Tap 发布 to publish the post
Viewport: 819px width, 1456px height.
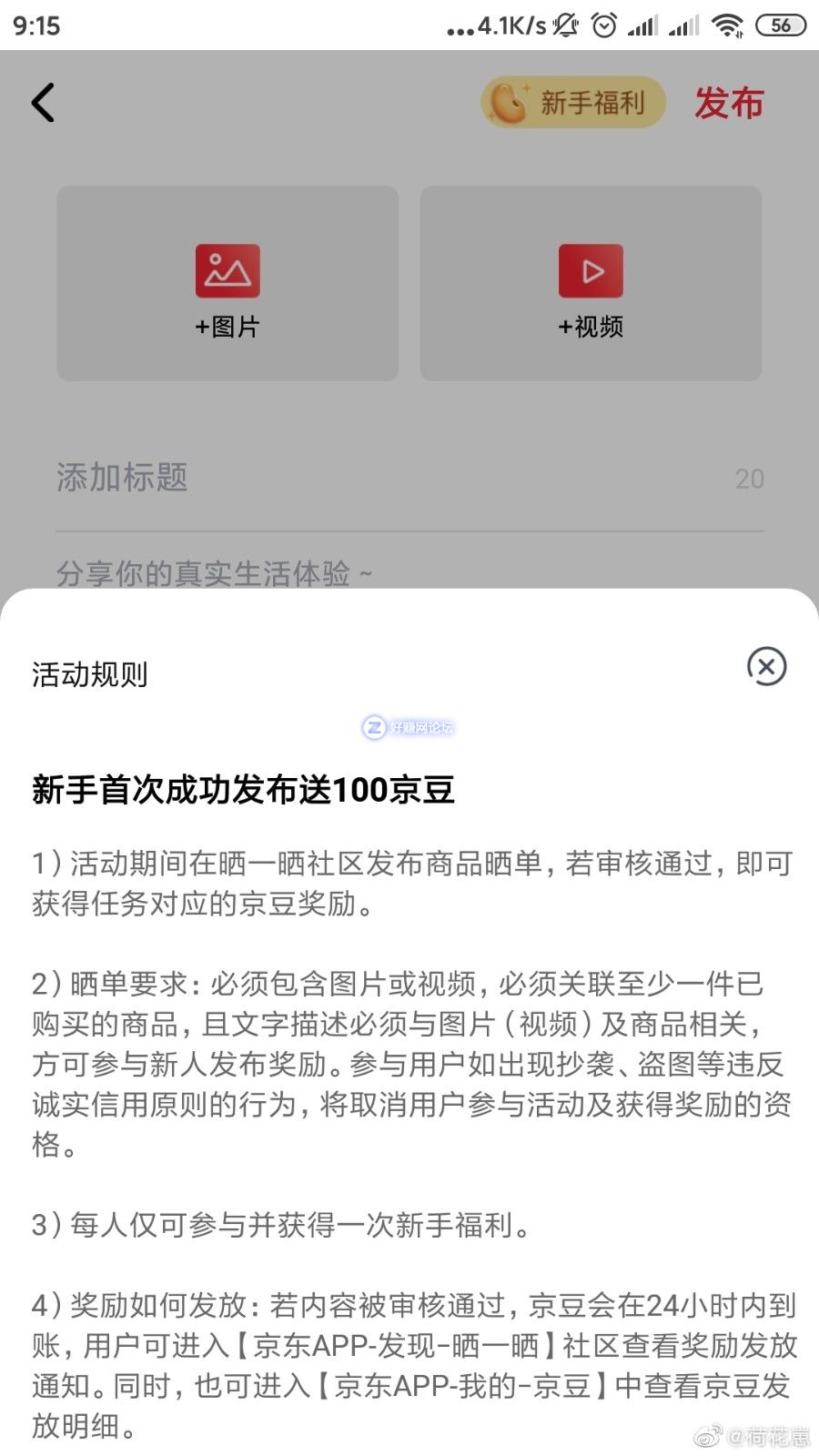(x=728, y=103)
